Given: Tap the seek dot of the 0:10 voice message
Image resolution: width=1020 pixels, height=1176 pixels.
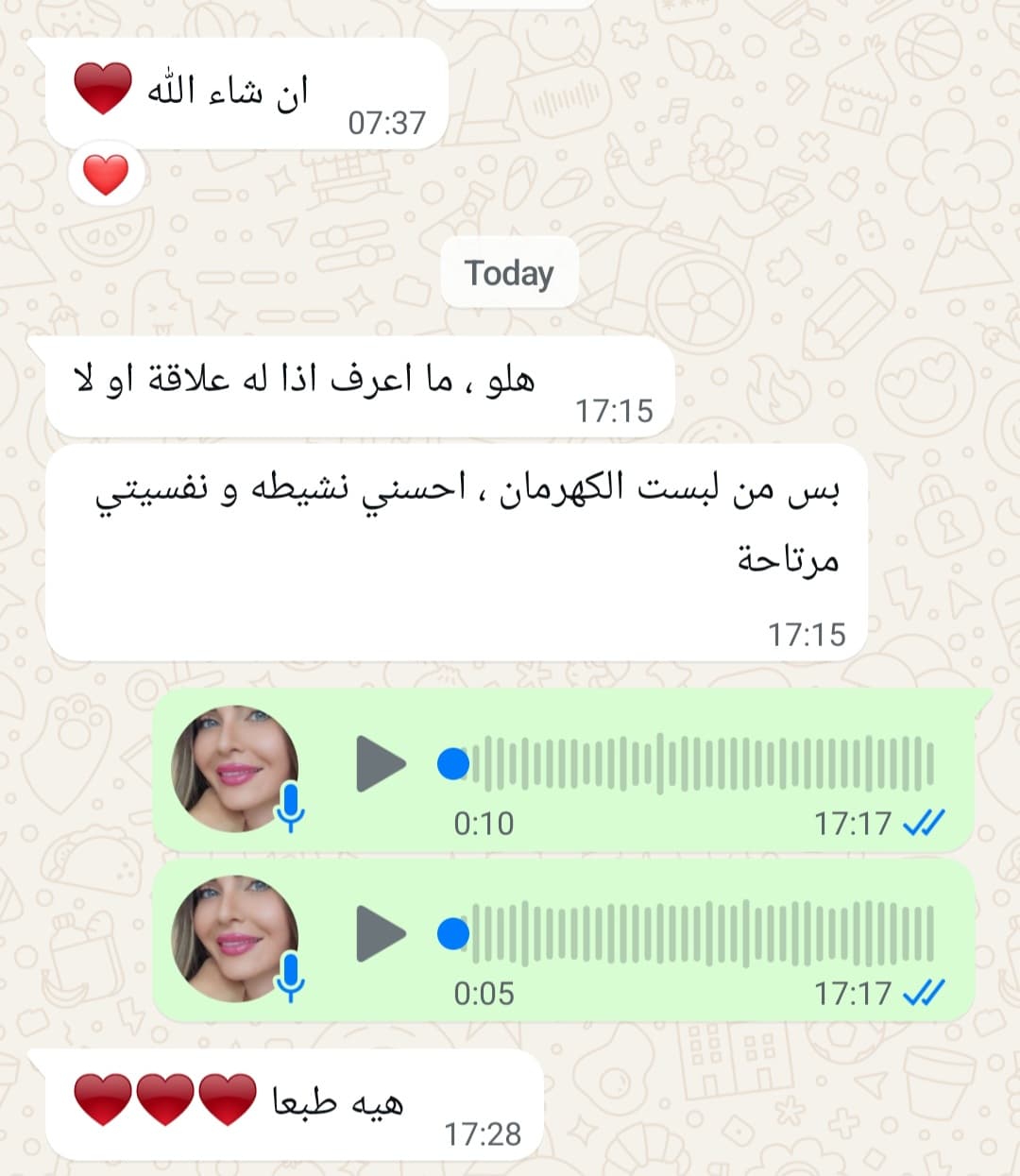Looking at the screenshot, I should [453, 763].
